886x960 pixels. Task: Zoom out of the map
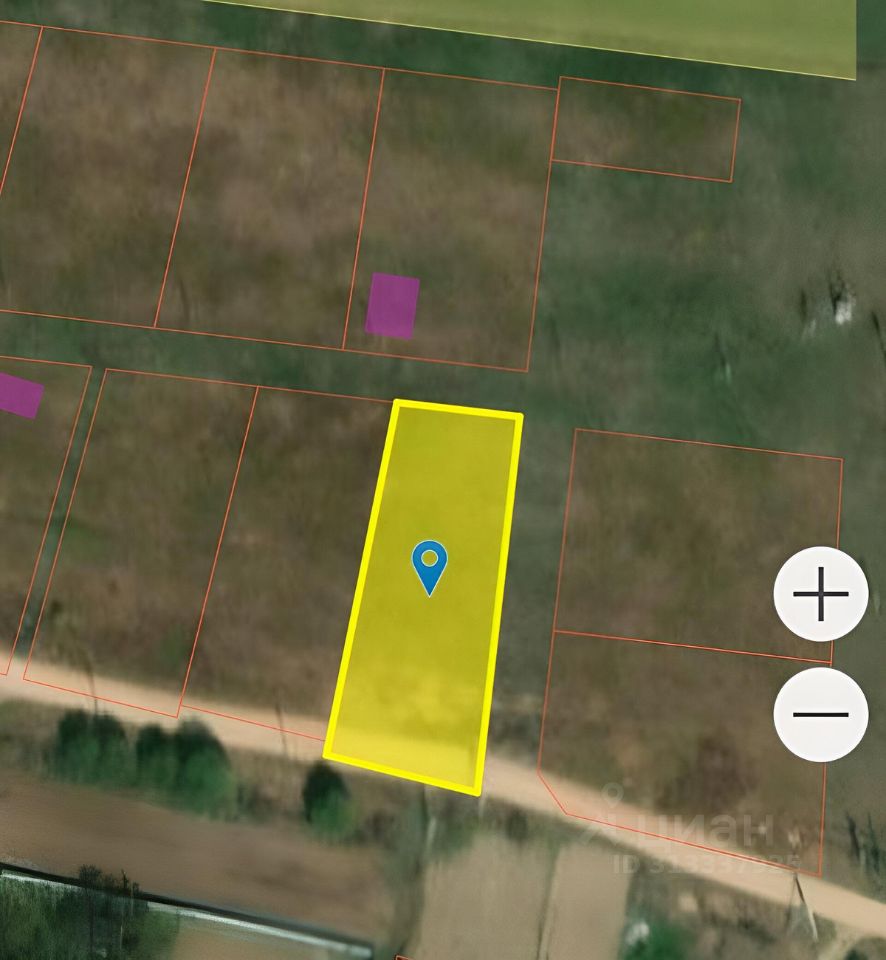[820, 714]
